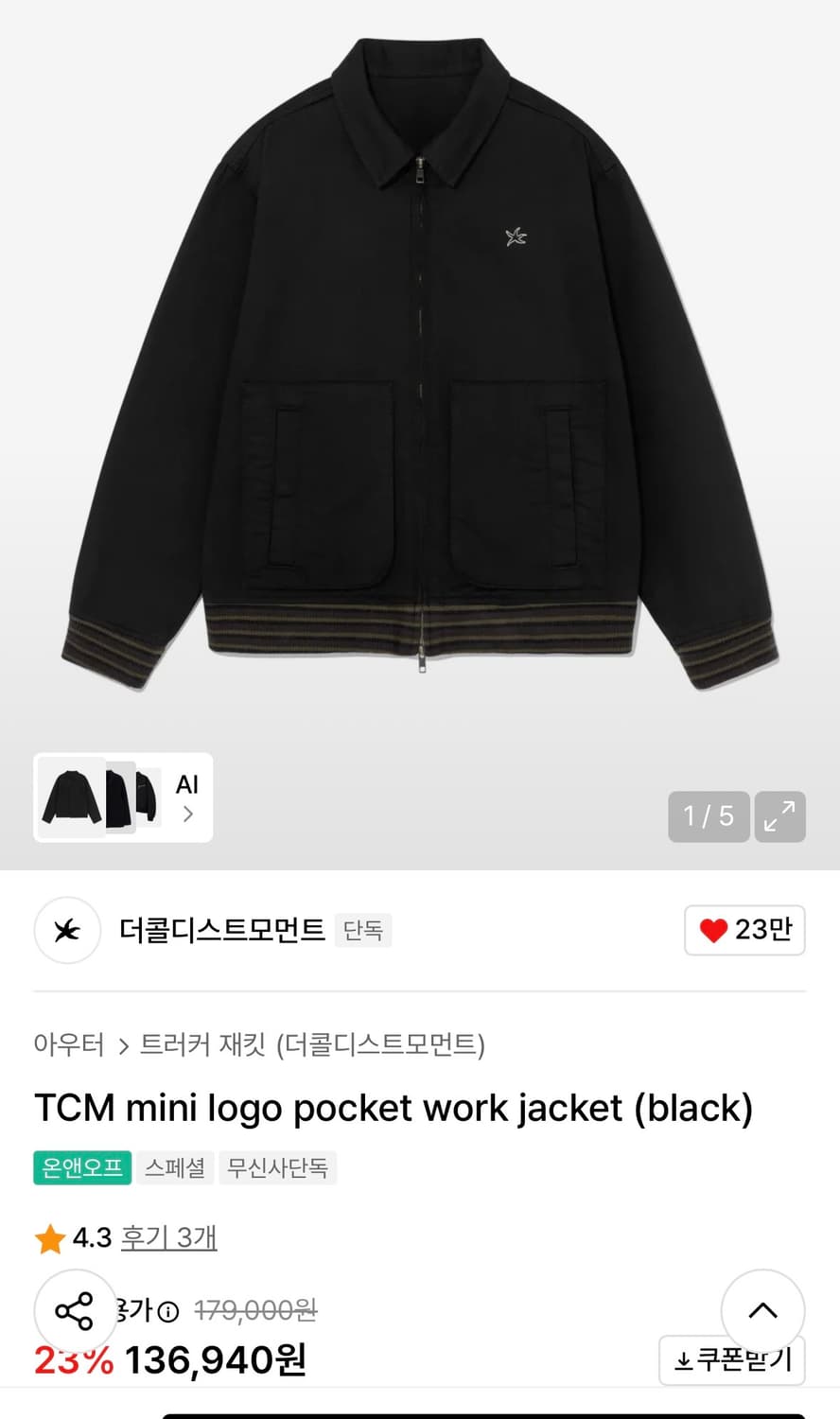Open the 아우터 breadcrumb category

click(x=69, y=1046)
